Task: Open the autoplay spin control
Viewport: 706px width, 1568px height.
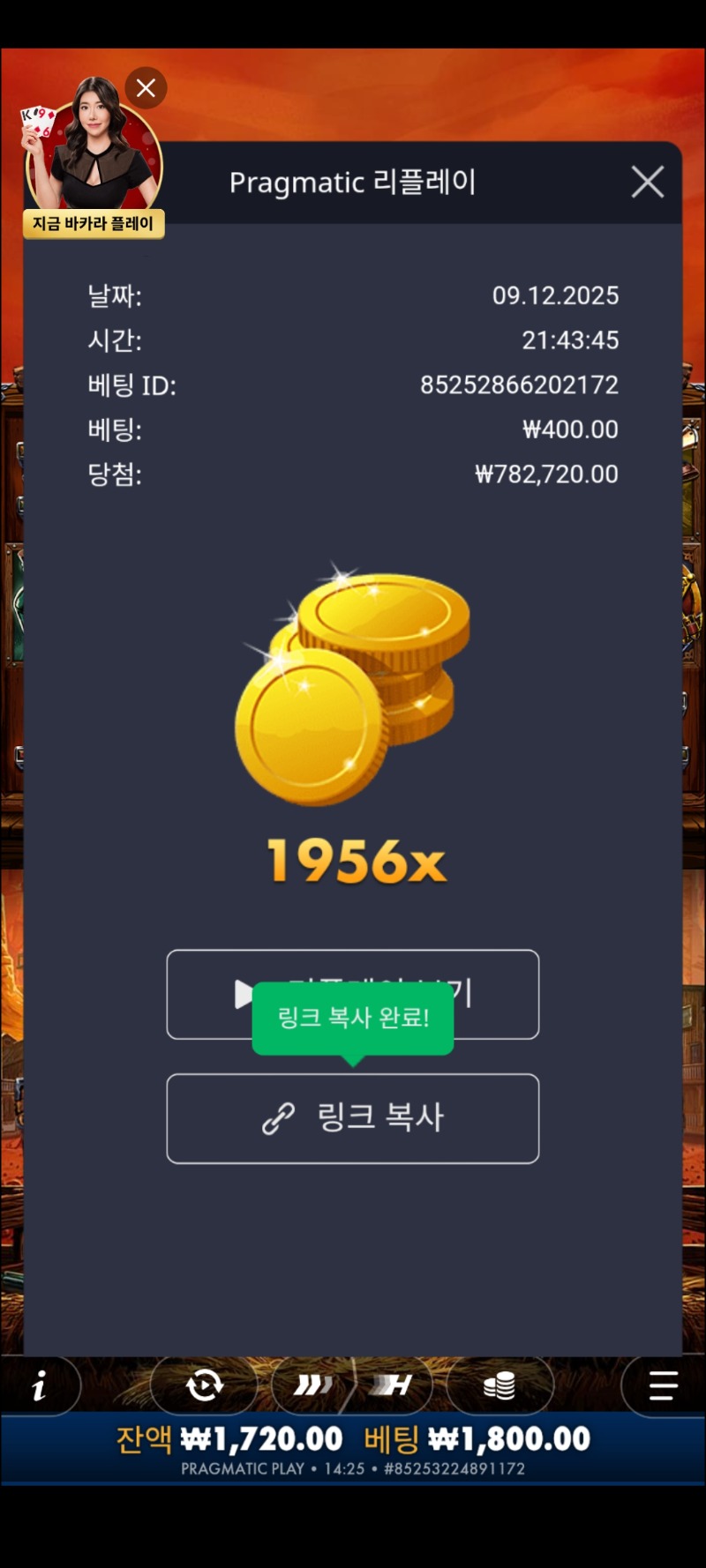Action: [205, 1385]
